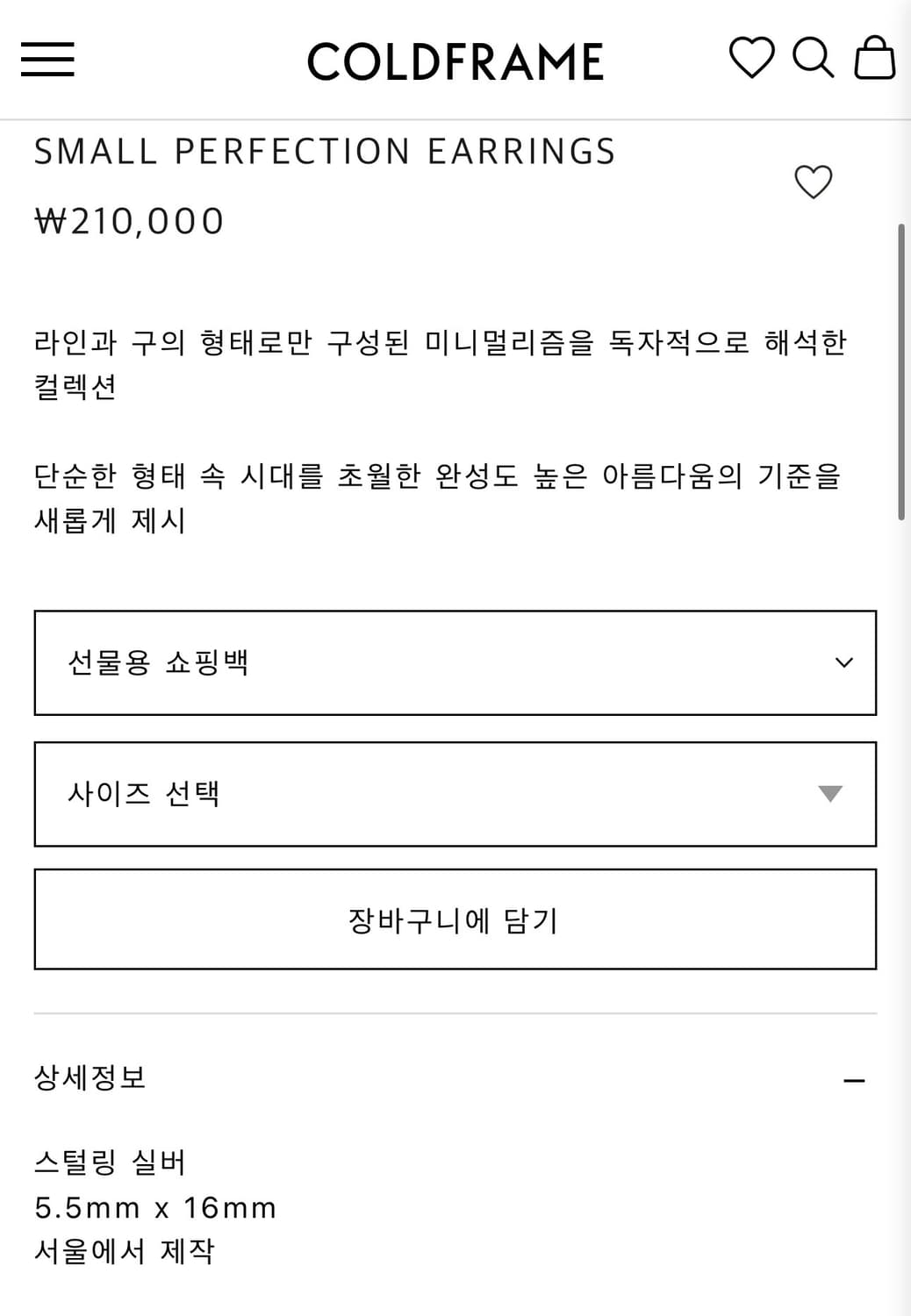Image resolution: width=911 pixels, height=1316 pixels.
Task: Click the heart icon next to the product title
Action: [812, 182]
